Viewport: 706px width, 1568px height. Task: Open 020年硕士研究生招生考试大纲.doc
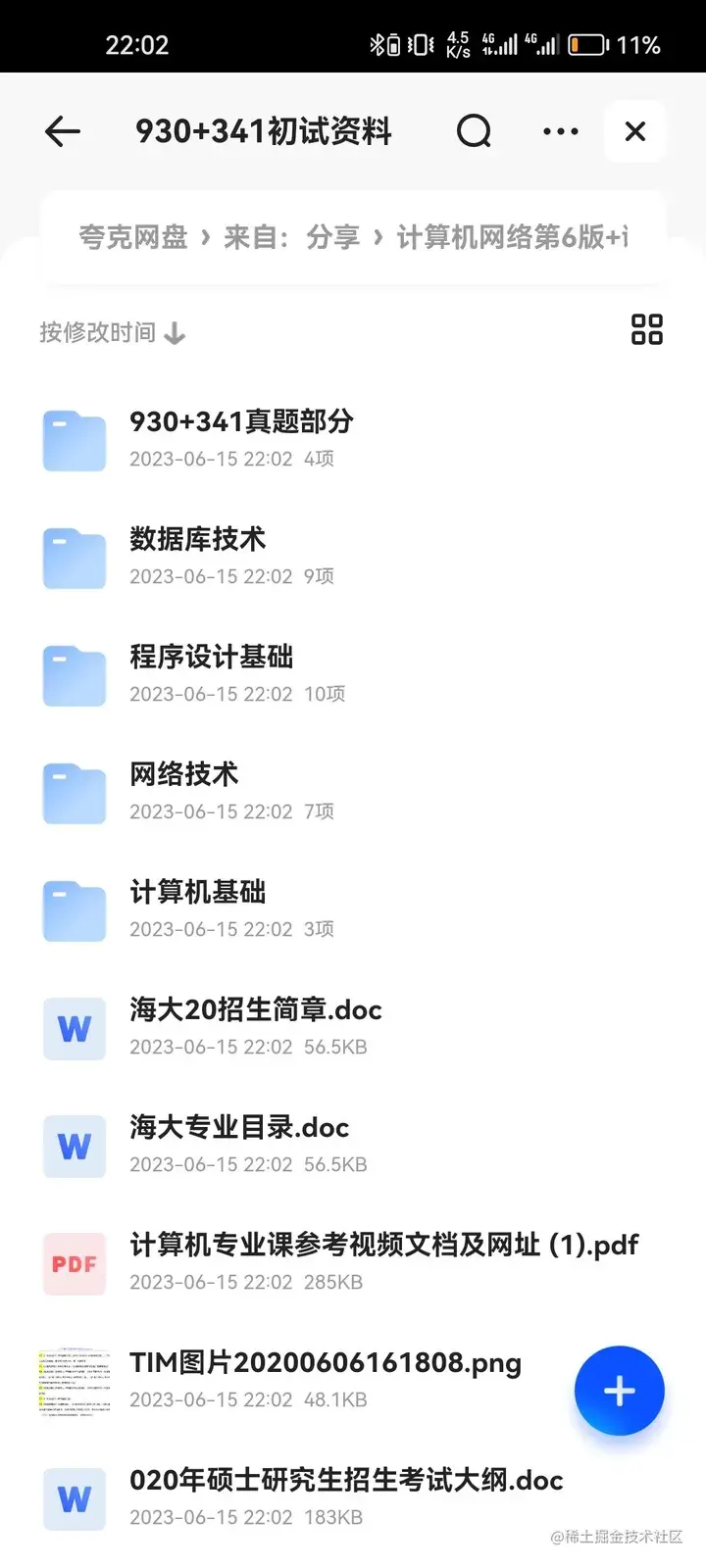click(345, 1495)
